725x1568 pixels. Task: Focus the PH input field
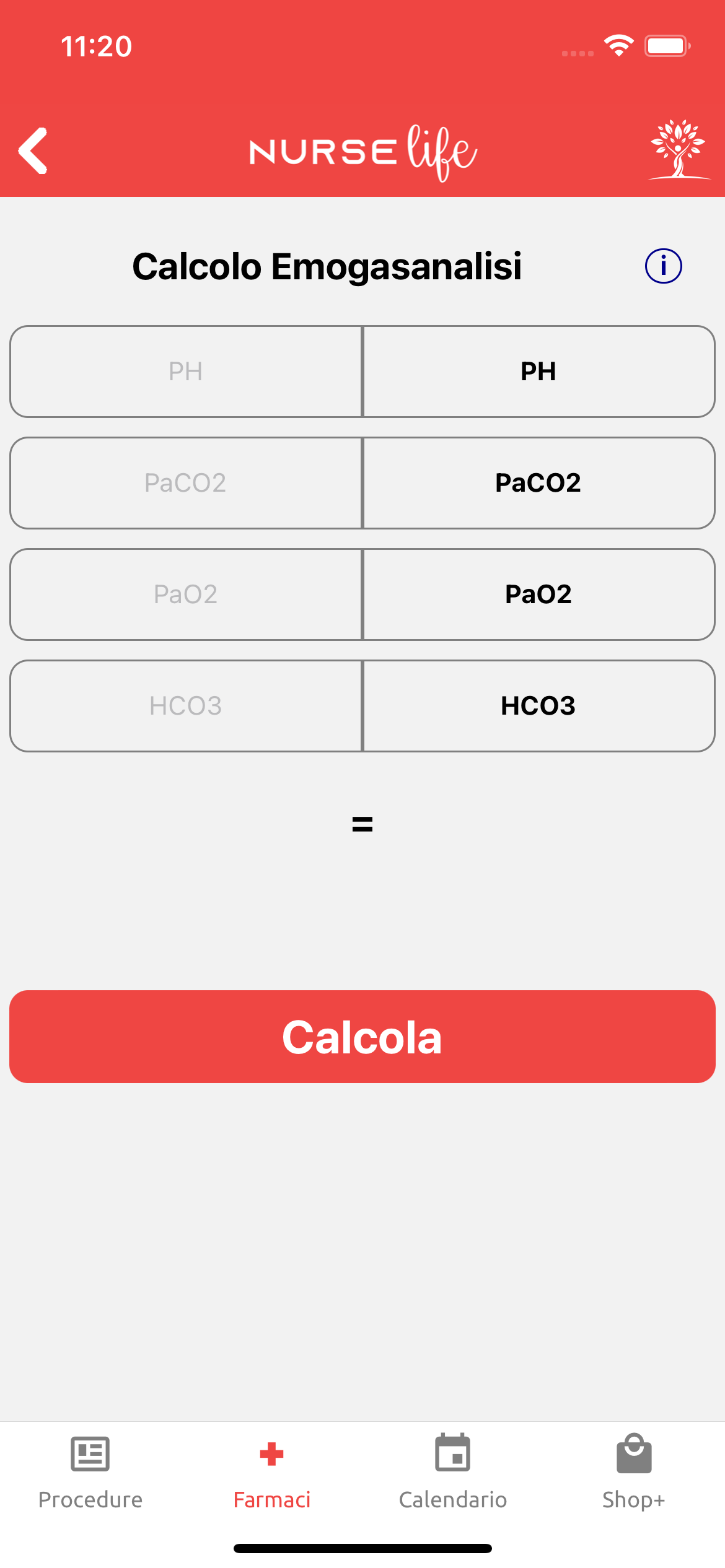pyautogui.click(x=186, y=372)
